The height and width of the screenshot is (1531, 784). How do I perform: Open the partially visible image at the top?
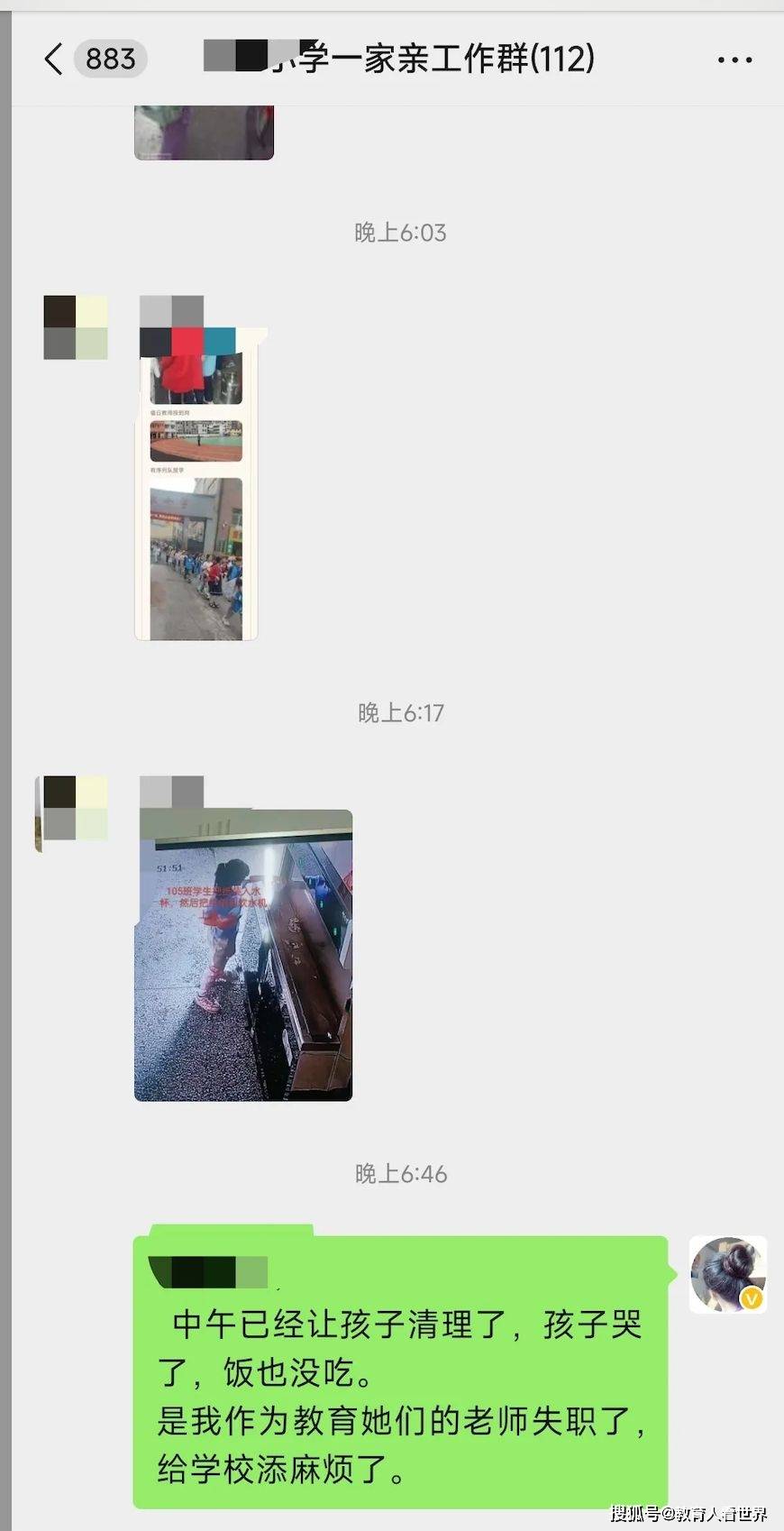pos(204,133)
